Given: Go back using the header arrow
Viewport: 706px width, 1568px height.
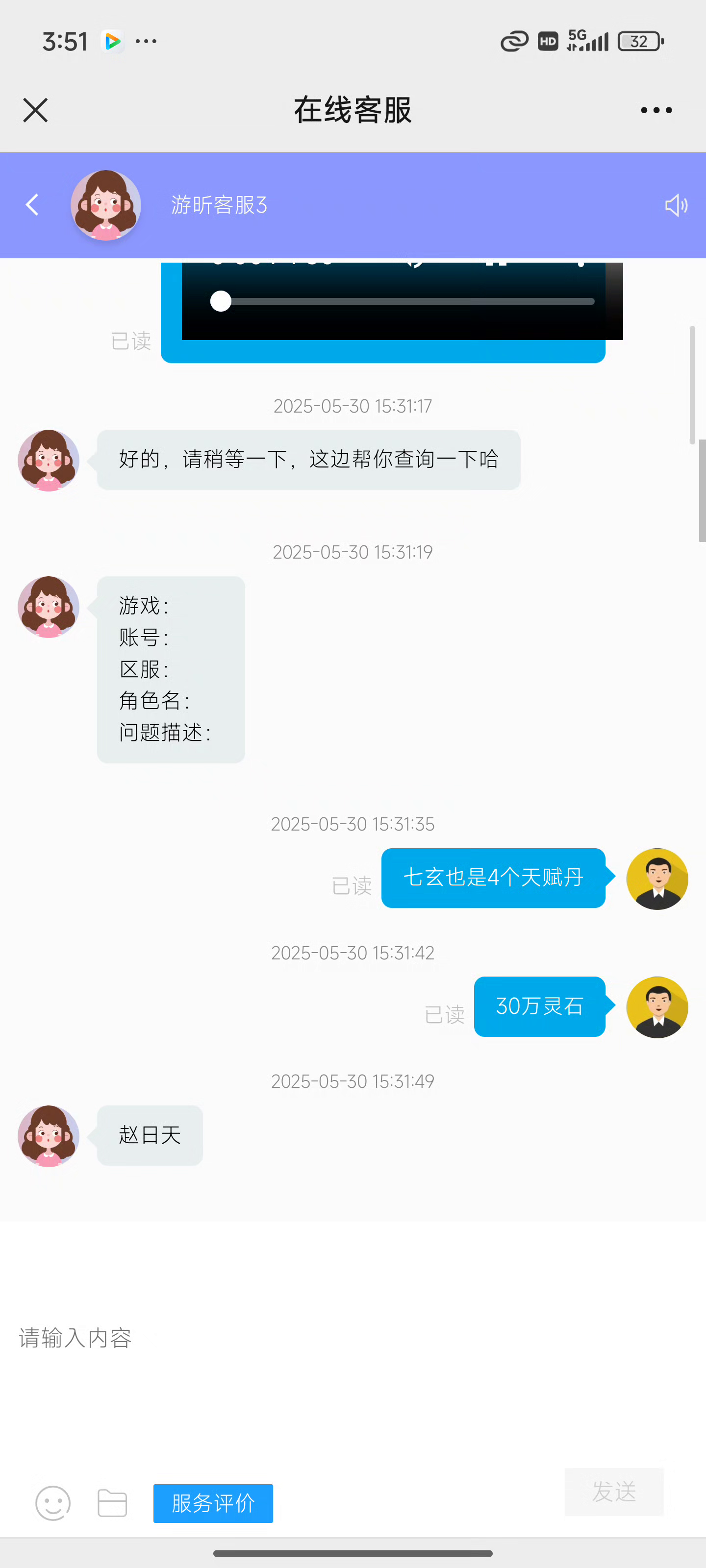Looking at the screenshot, I should point(32,204).
